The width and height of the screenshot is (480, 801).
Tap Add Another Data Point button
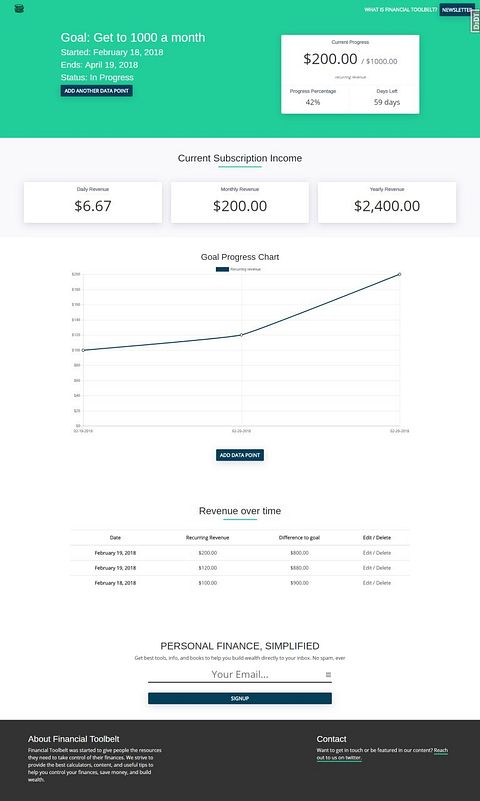97,91
